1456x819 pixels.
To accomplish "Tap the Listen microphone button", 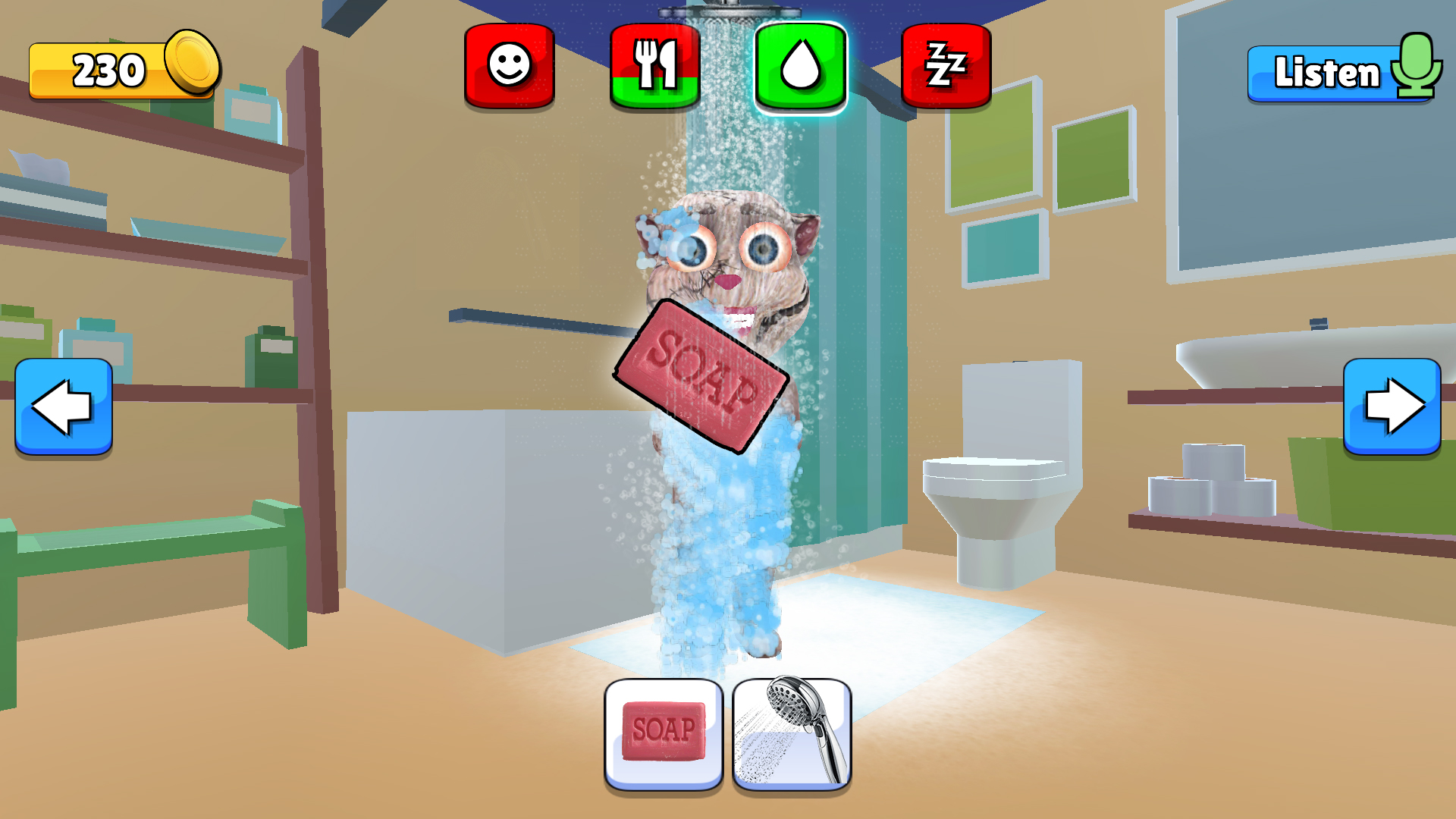I will click(x=1342, y=72).
